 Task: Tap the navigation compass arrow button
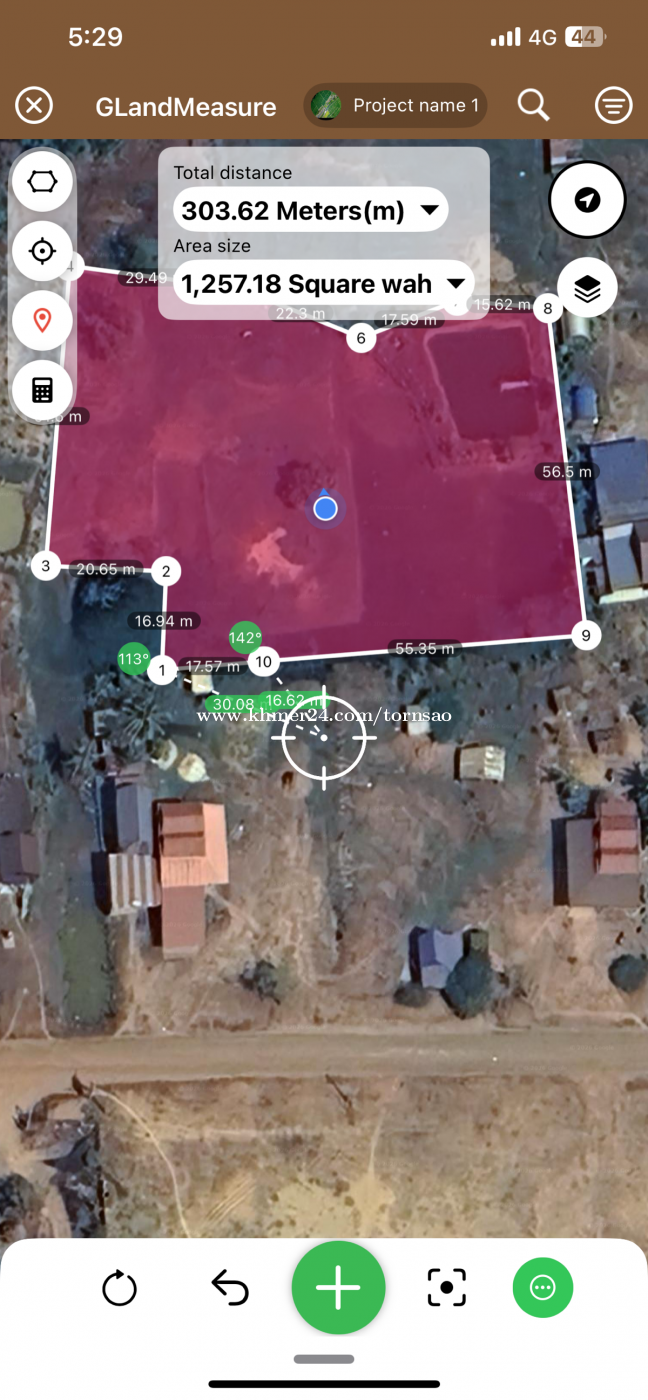(x=587, y=200)
